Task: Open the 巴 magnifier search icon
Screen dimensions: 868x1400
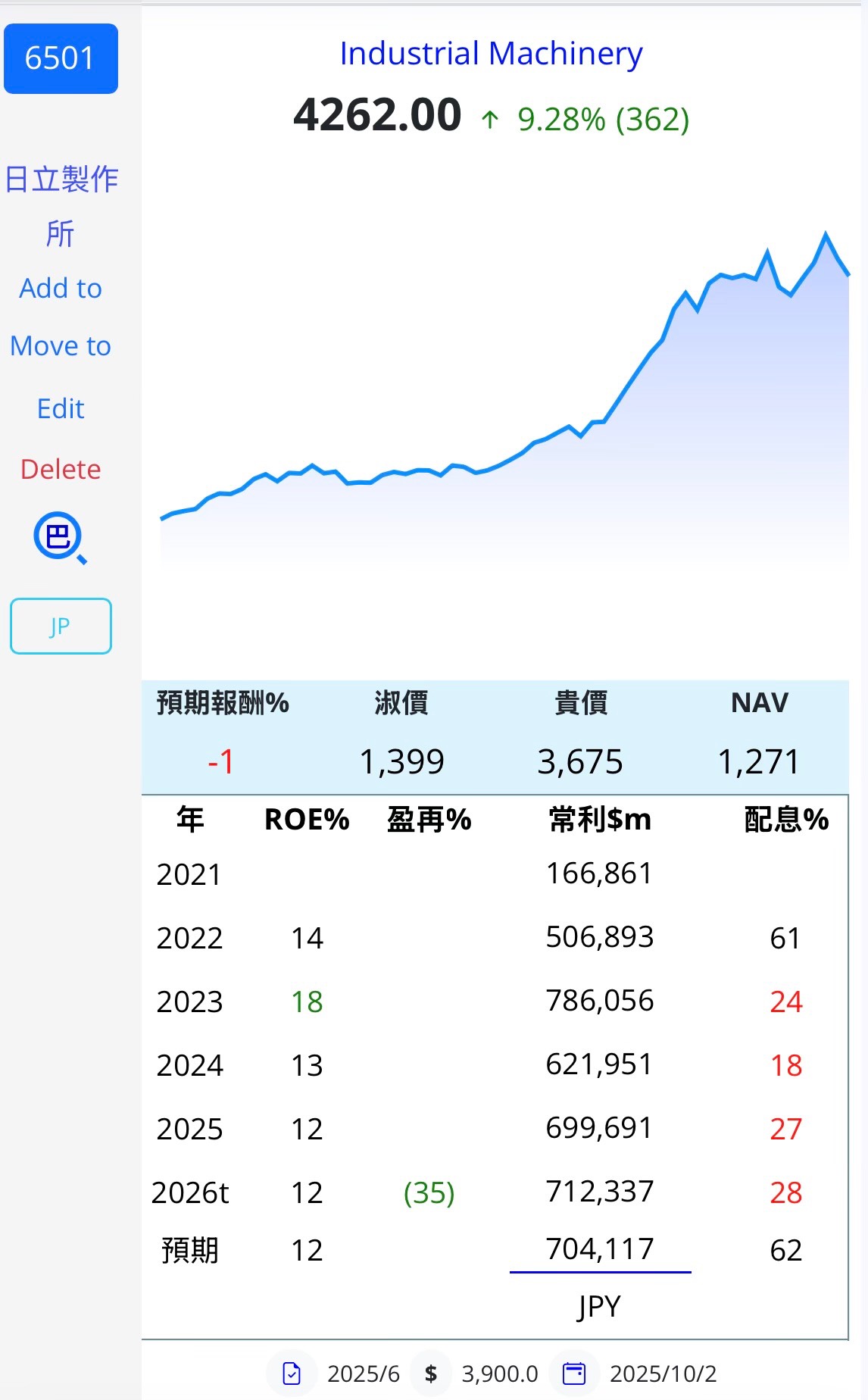Action: (60, 538)
